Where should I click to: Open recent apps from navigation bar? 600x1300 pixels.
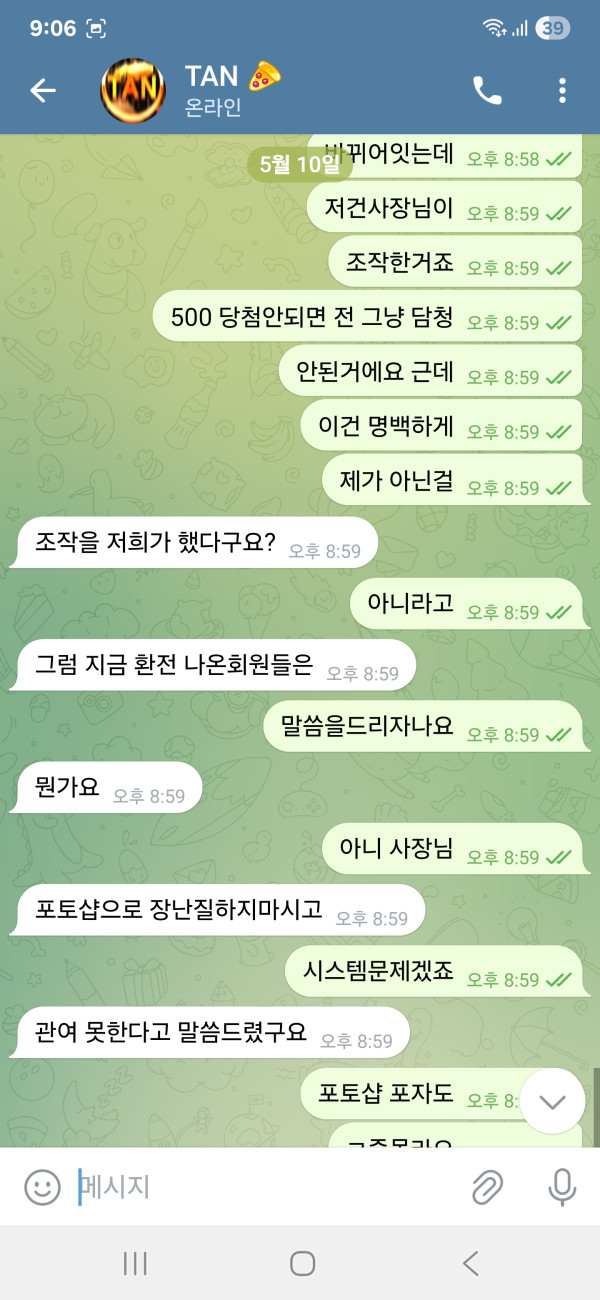135,1263
